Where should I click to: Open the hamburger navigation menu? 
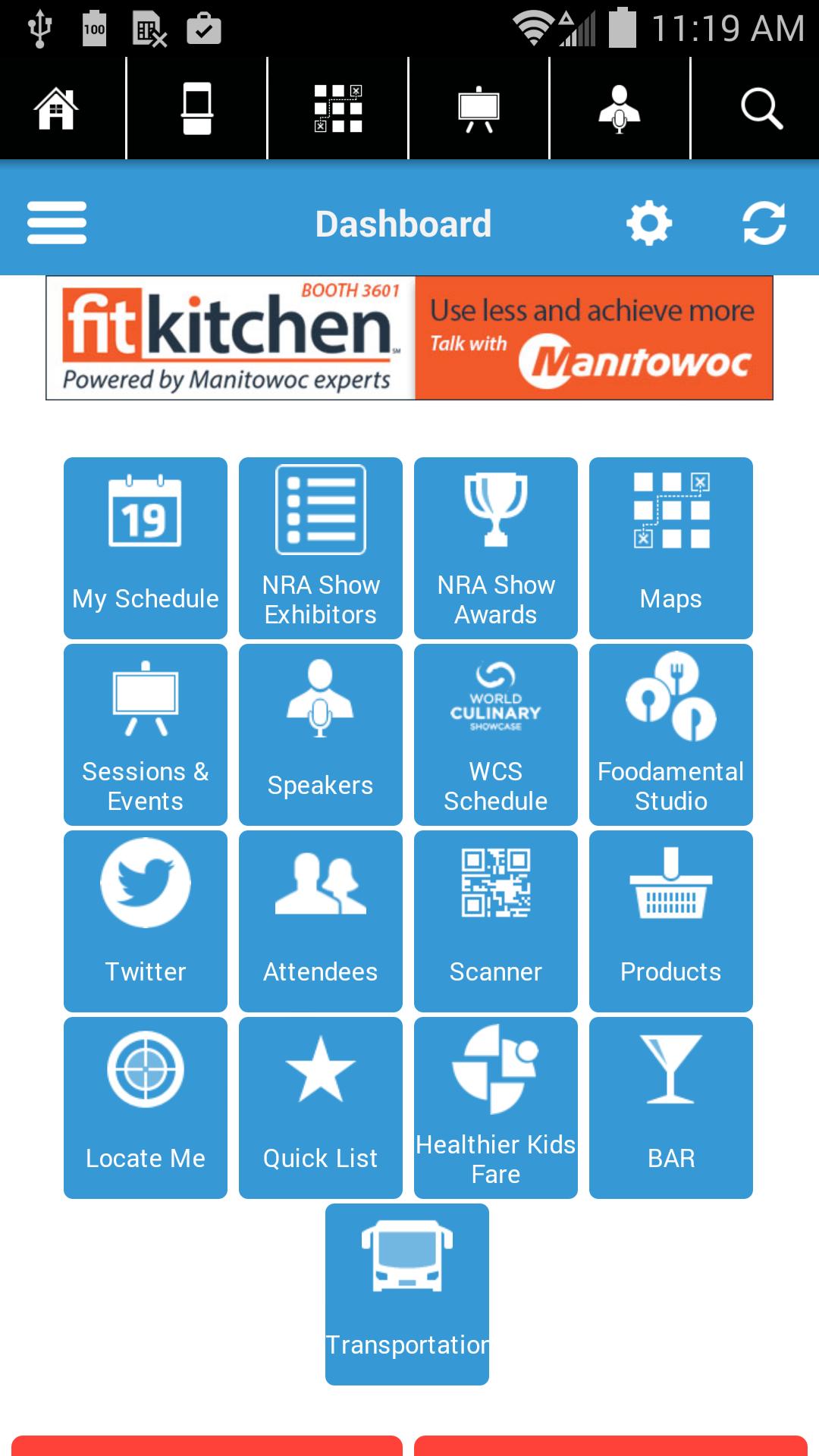coord(56,221)
